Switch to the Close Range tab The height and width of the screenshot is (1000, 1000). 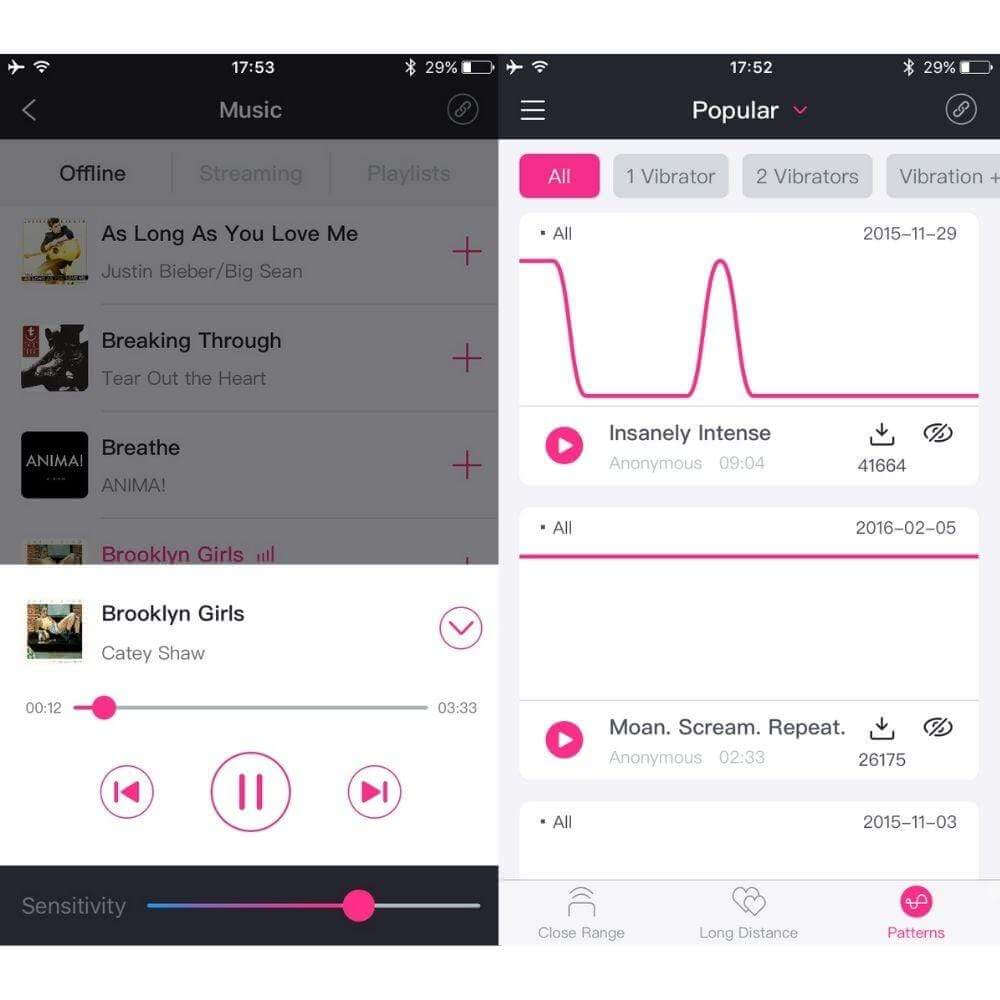[581, 912]
